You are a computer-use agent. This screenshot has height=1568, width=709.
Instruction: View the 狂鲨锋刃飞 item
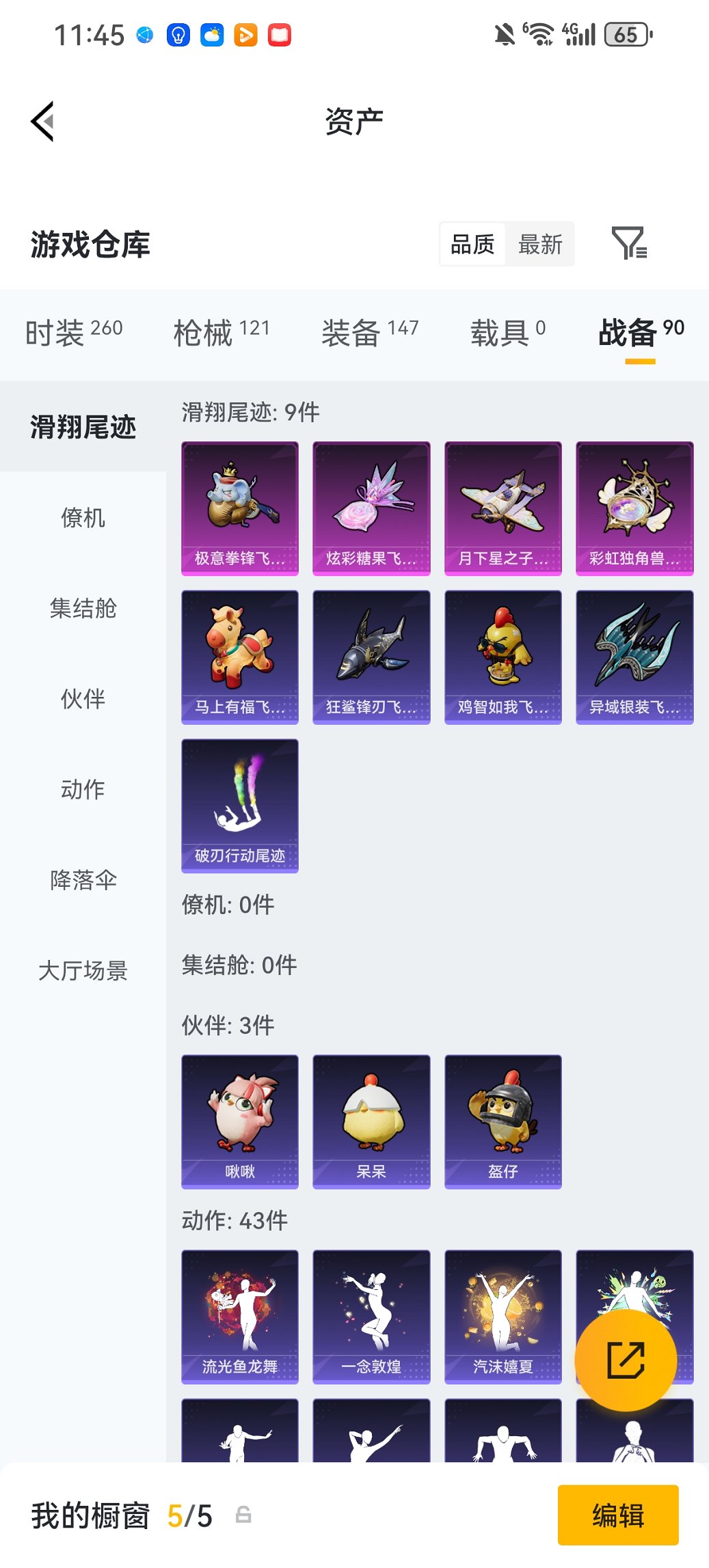click(x=371, y=657)
